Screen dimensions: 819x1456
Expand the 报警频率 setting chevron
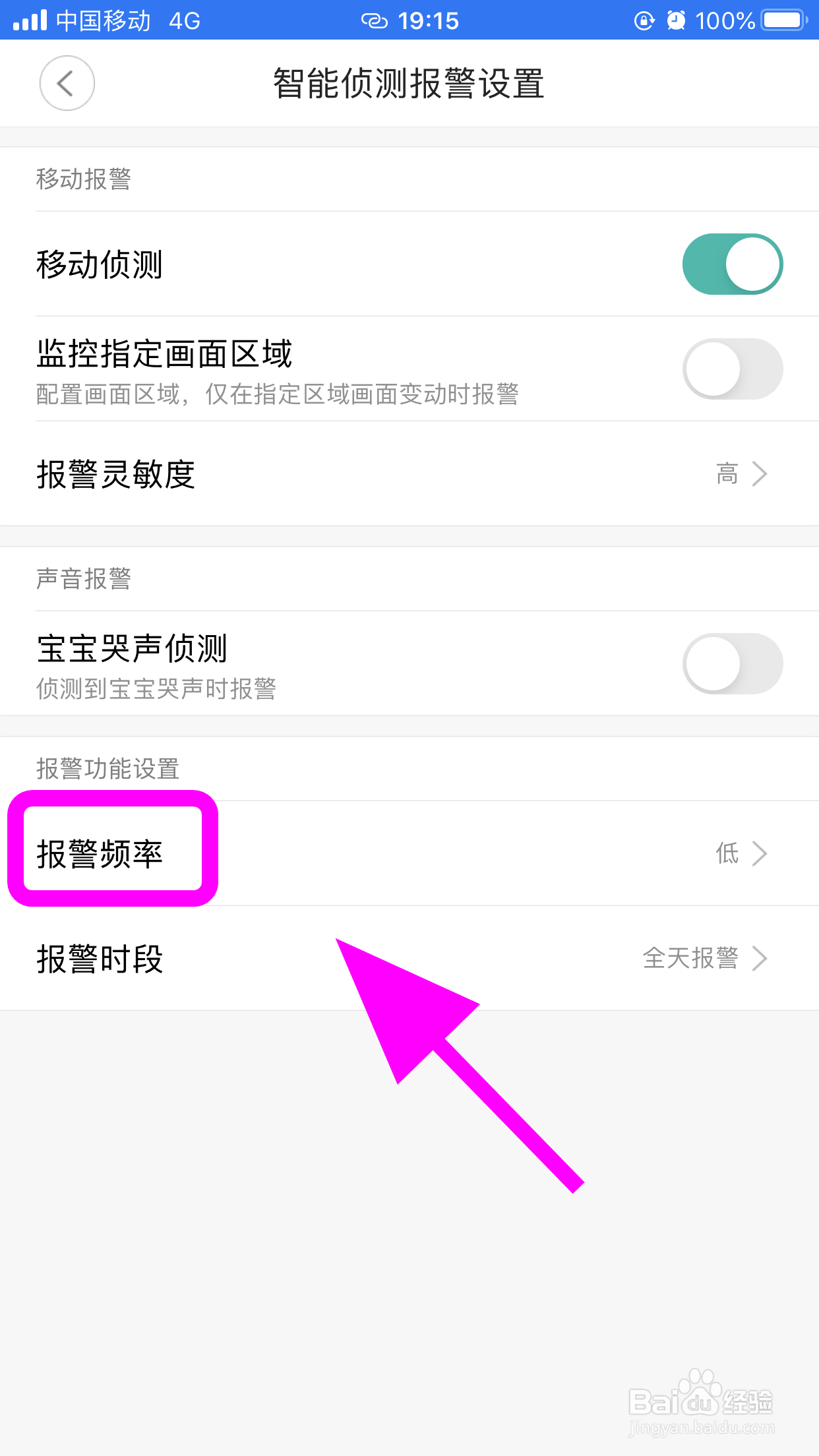point(760,854)
